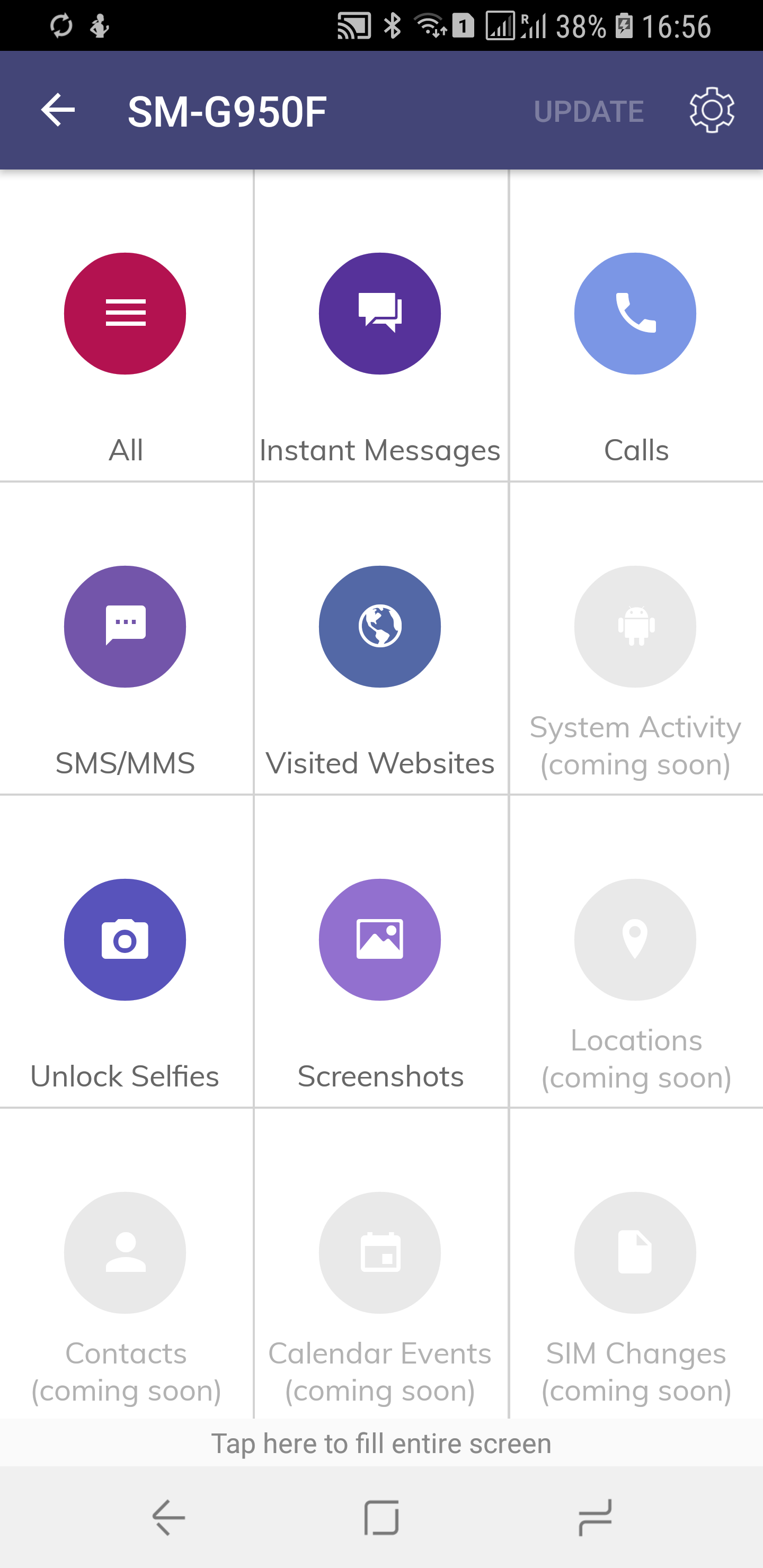Open the settings gear

point(711,110)
